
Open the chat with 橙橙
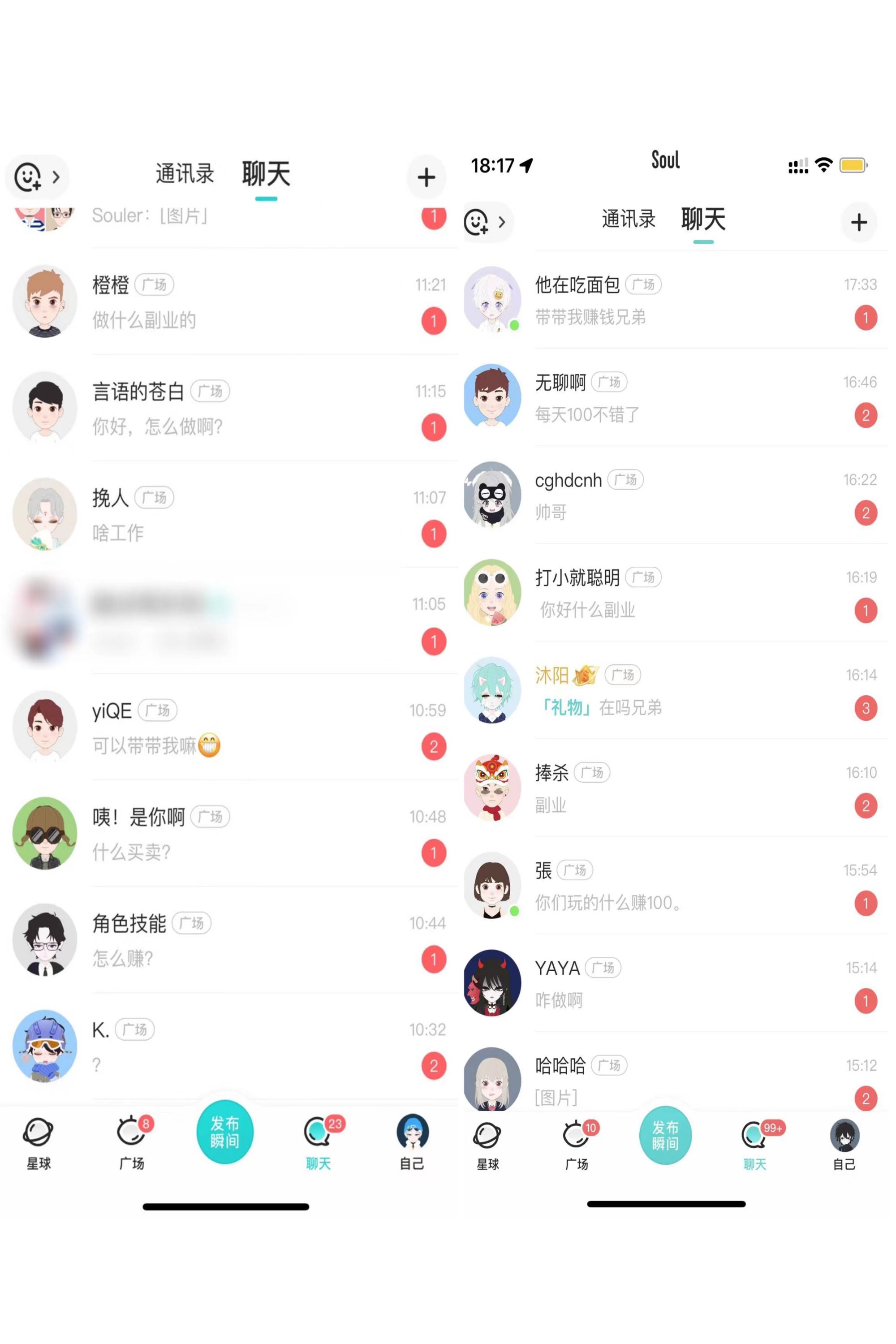(x=228, y=301)
